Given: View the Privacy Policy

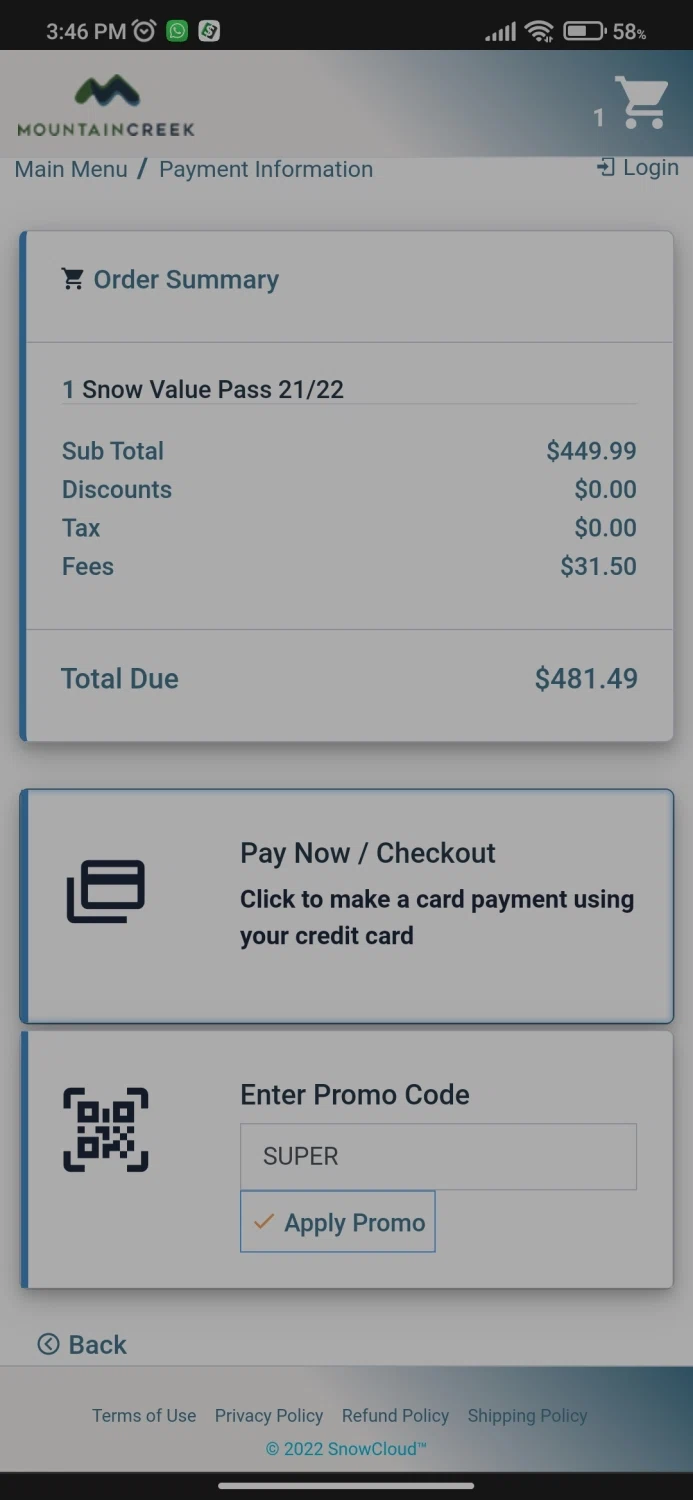Looking at the screenshot, I should pyautogui.click(x=269, y=1415).
